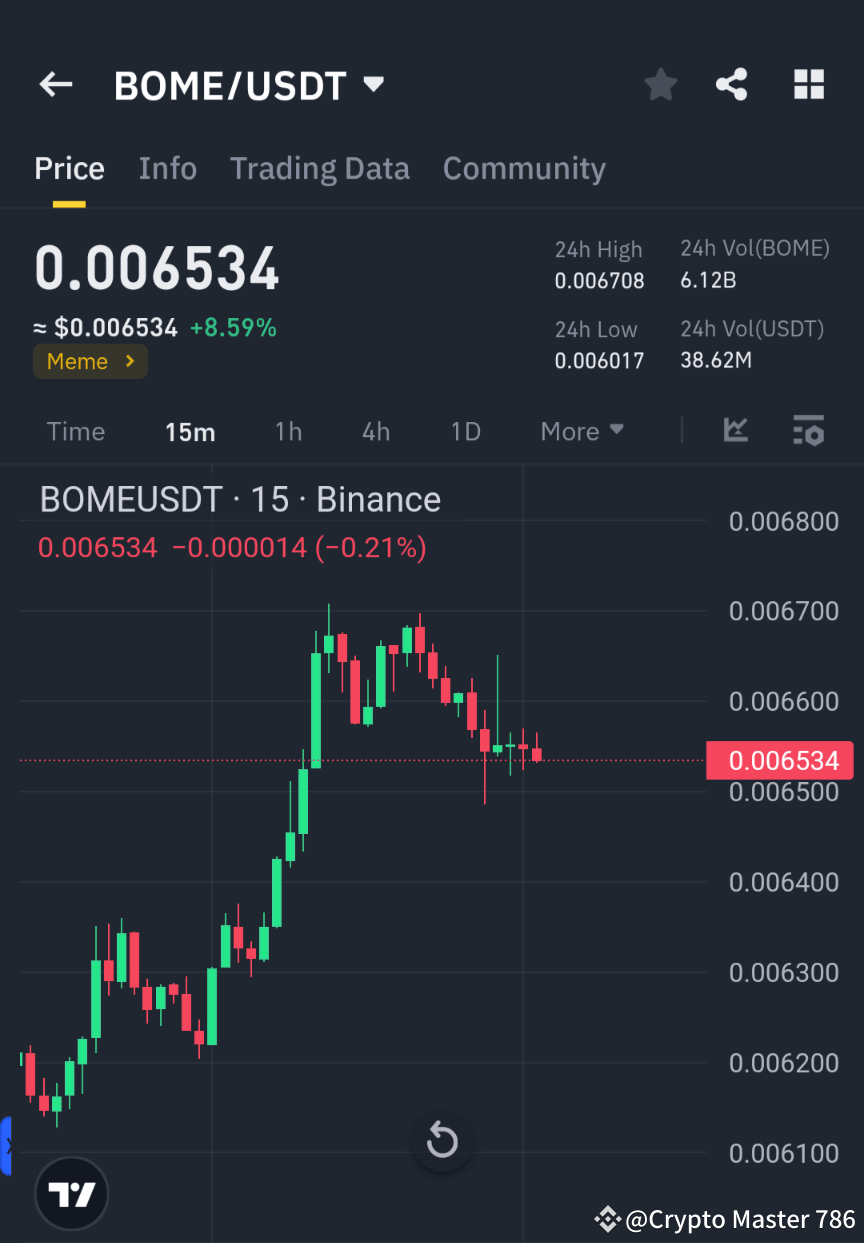The height and width of the screenshot is (1243, 864).
Task: Click the TradingView logo on the chart
Action: pyautogui.click(x=70, y=1193)
